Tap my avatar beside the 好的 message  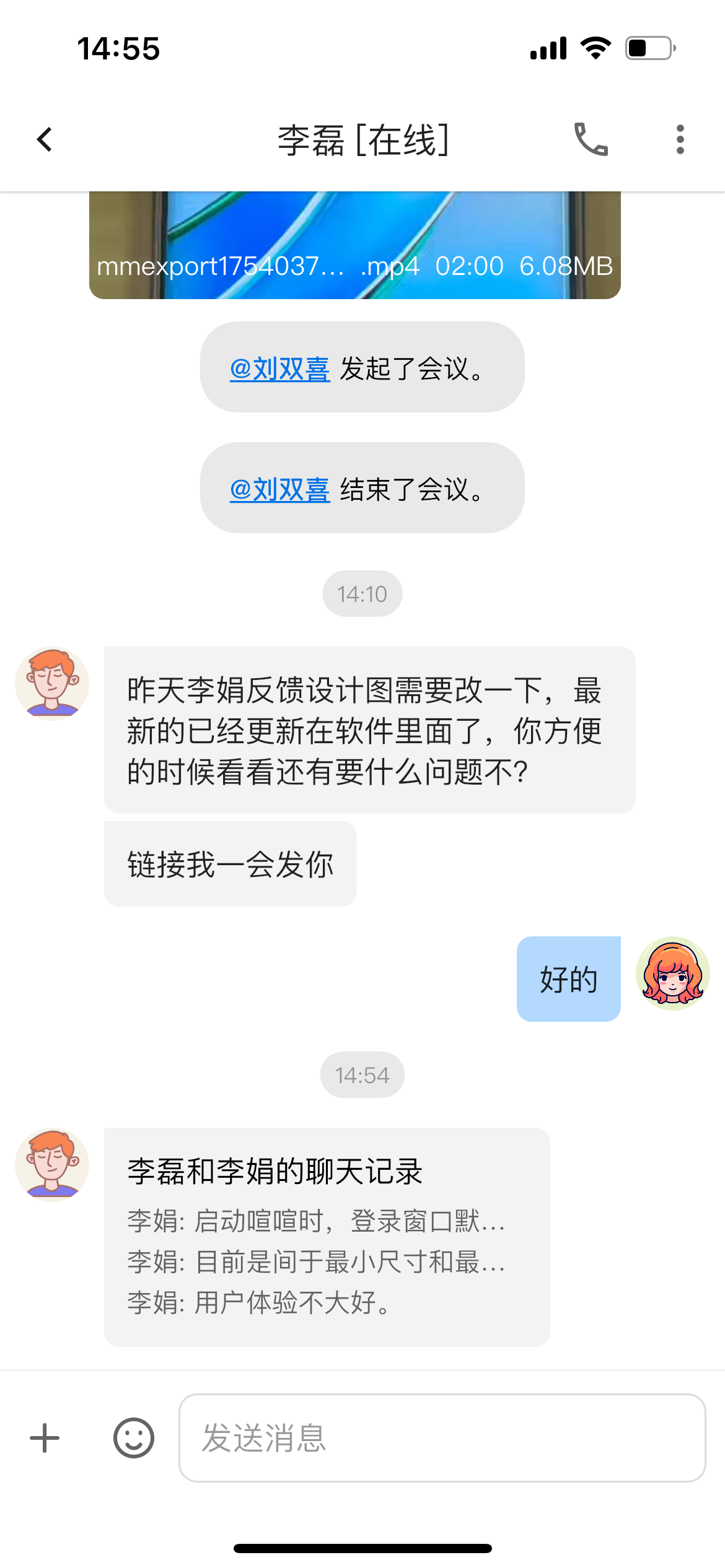[x=672, y=973]
